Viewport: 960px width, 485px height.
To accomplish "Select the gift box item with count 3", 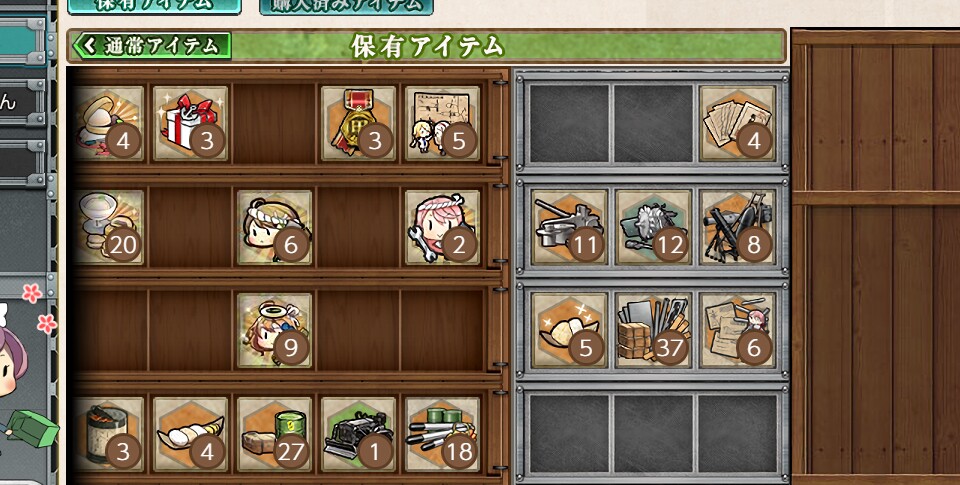I will (190, 123).
